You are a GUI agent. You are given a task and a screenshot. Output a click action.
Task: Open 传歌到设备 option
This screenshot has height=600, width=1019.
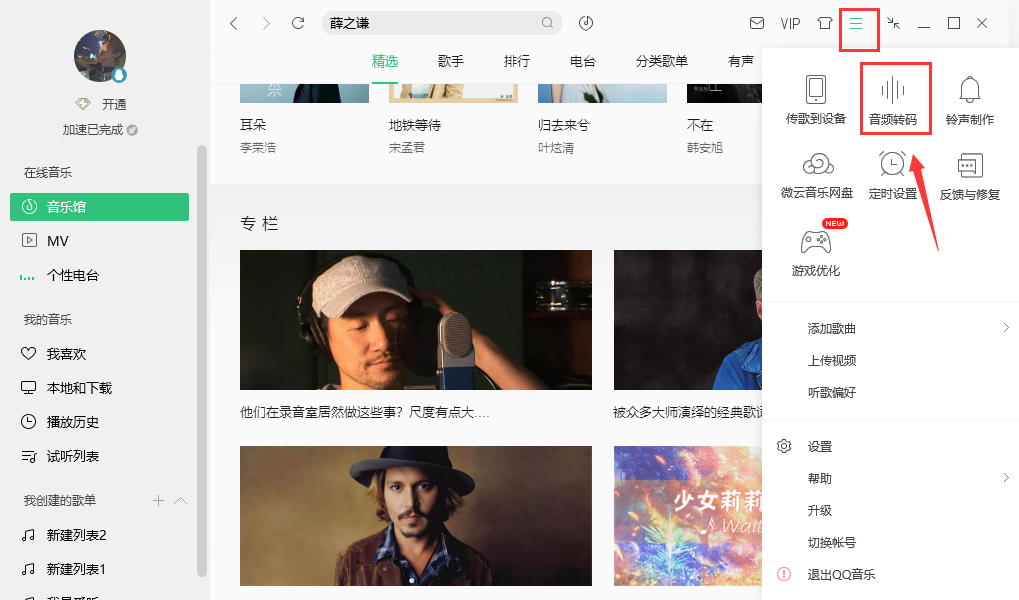pyautogui.click(x=816, y=98)
